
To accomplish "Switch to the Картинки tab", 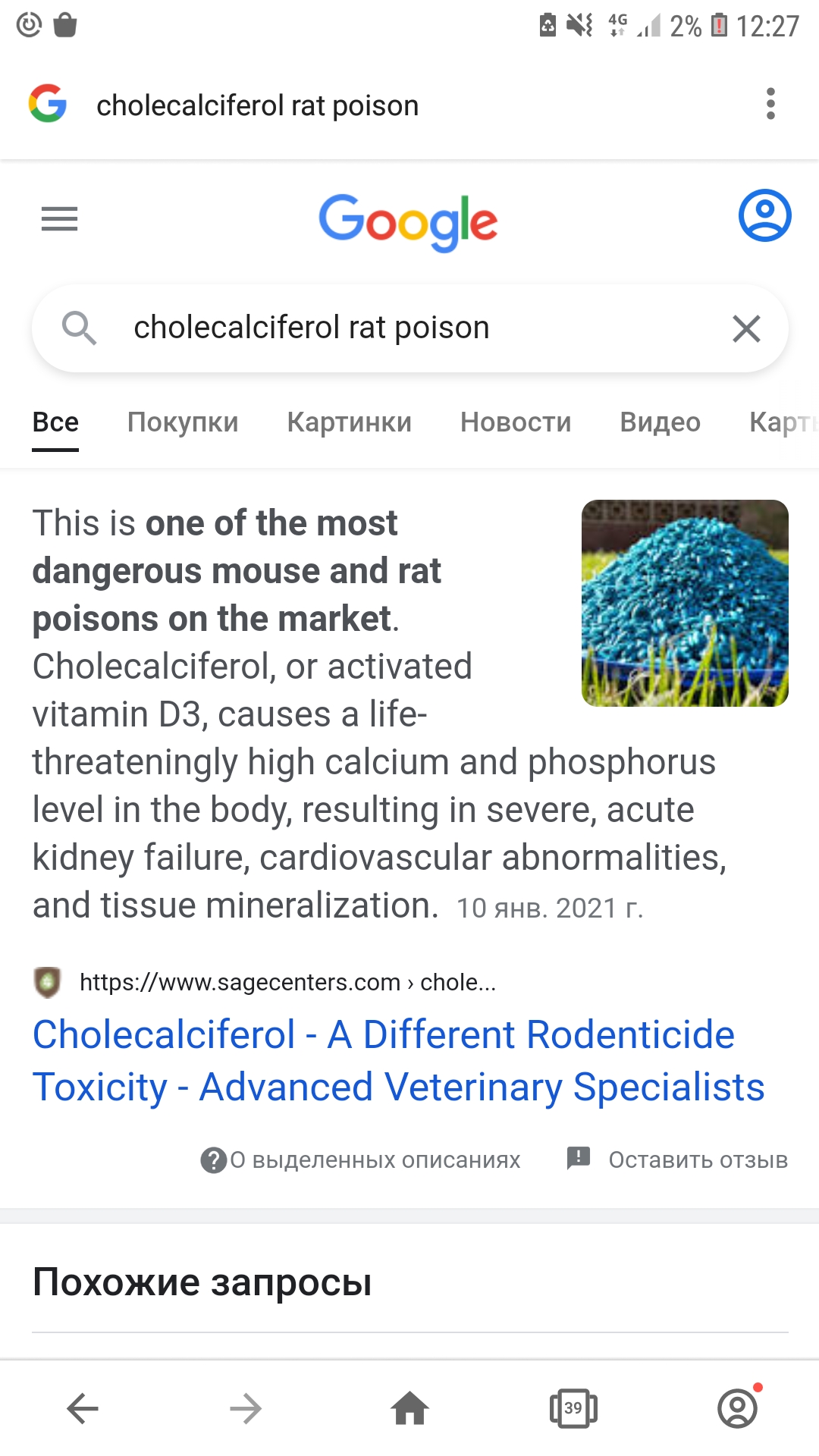I will 349,422.
